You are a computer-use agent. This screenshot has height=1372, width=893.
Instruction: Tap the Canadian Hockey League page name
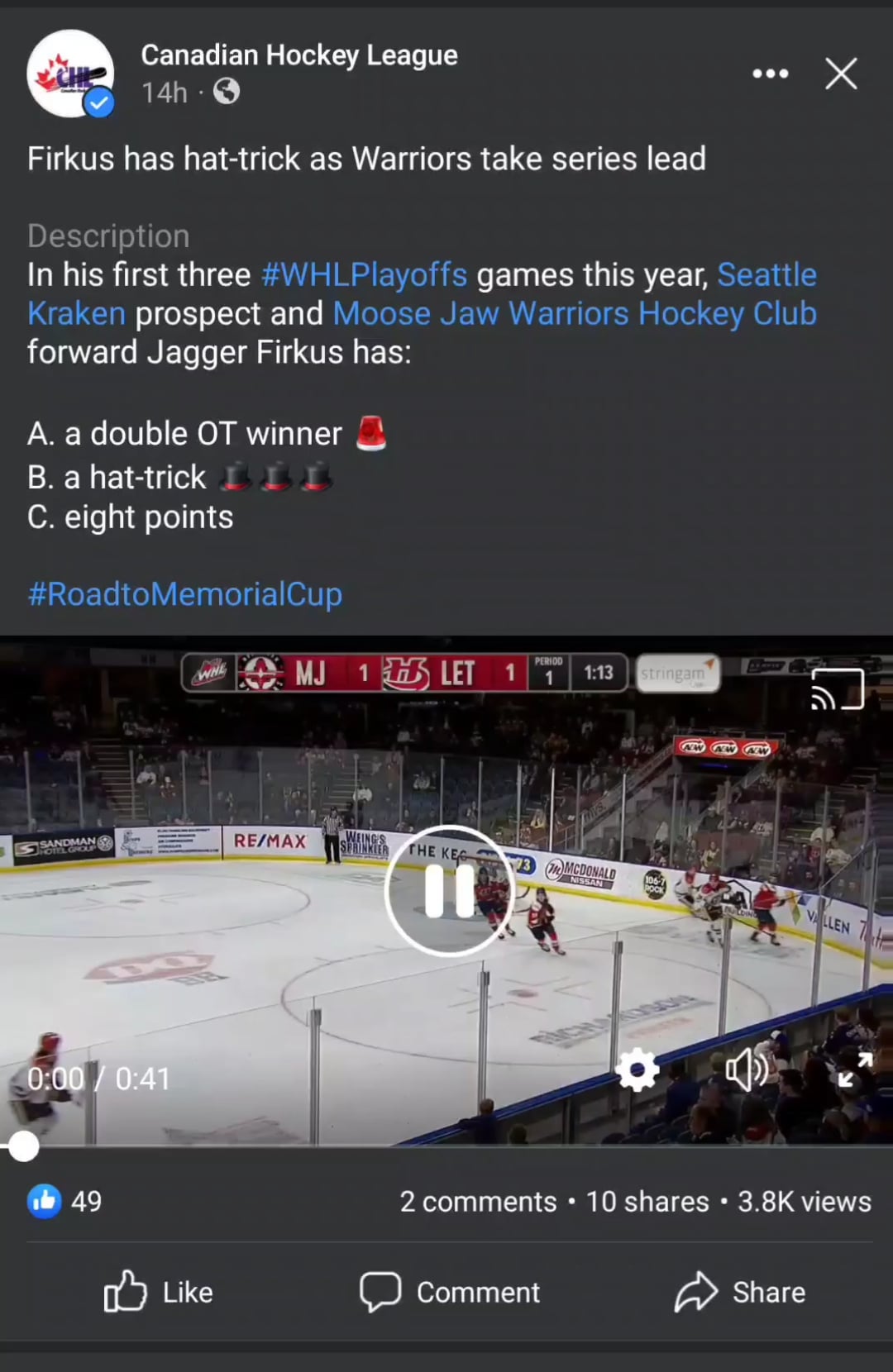click(x=298, y=55)
